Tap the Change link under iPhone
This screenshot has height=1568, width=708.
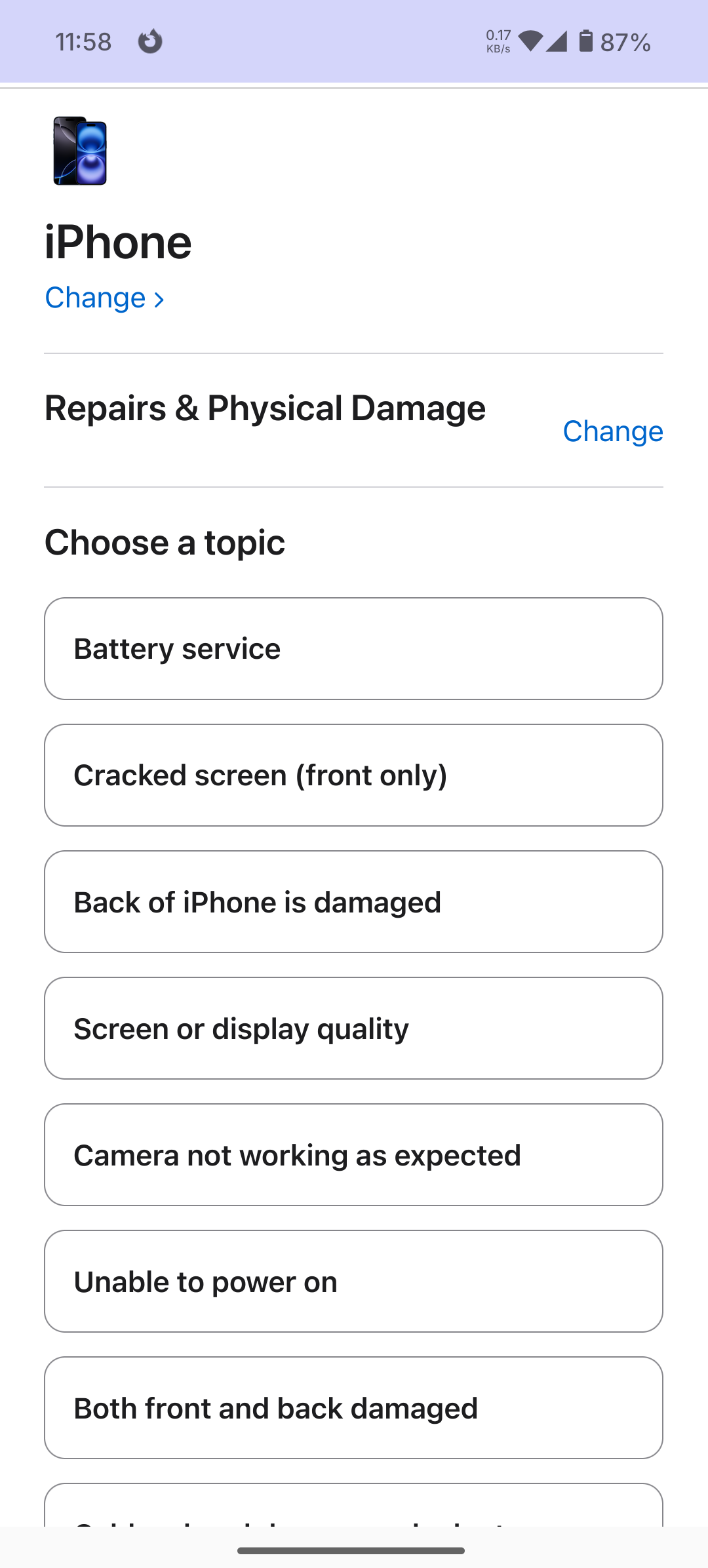point(104,298)
